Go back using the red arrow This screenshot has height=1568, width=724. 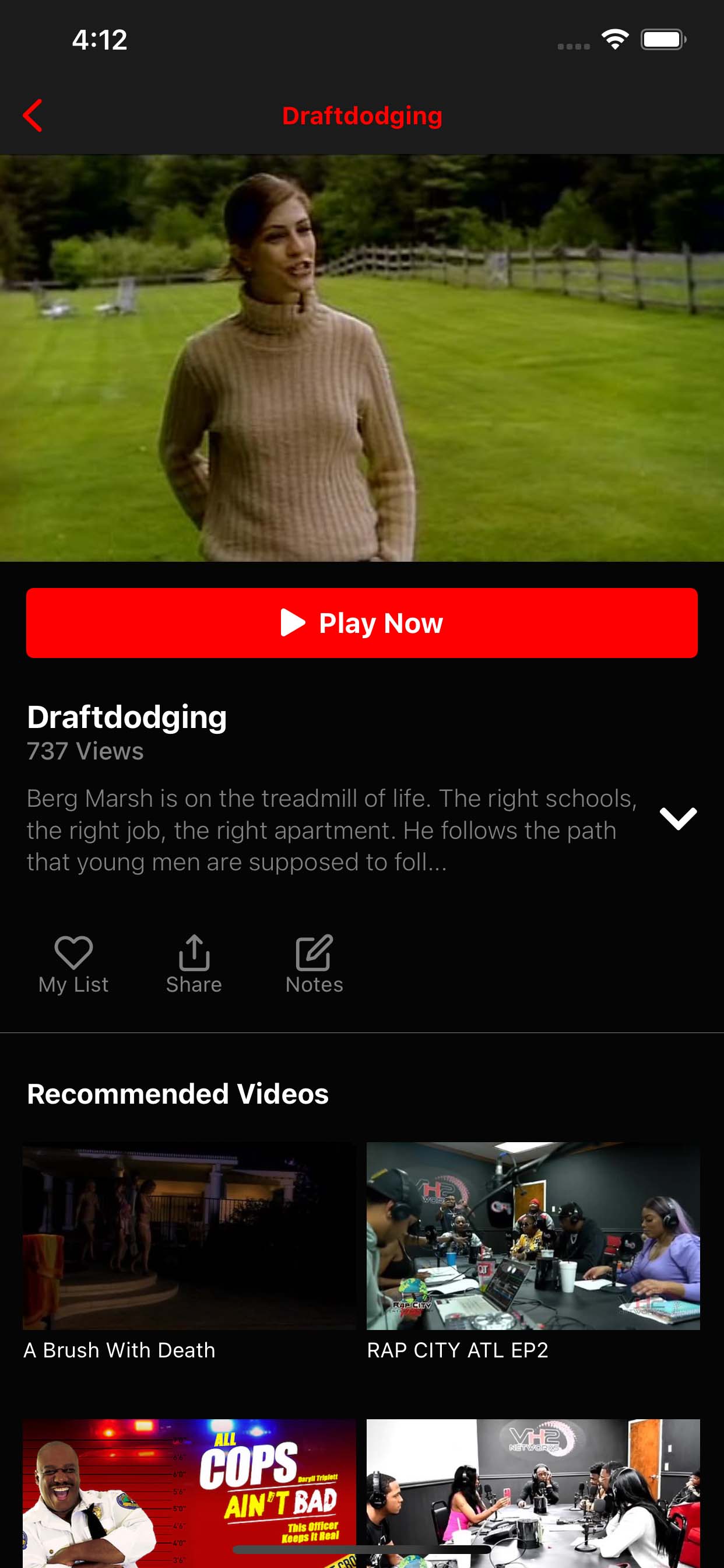click(33, 116)
